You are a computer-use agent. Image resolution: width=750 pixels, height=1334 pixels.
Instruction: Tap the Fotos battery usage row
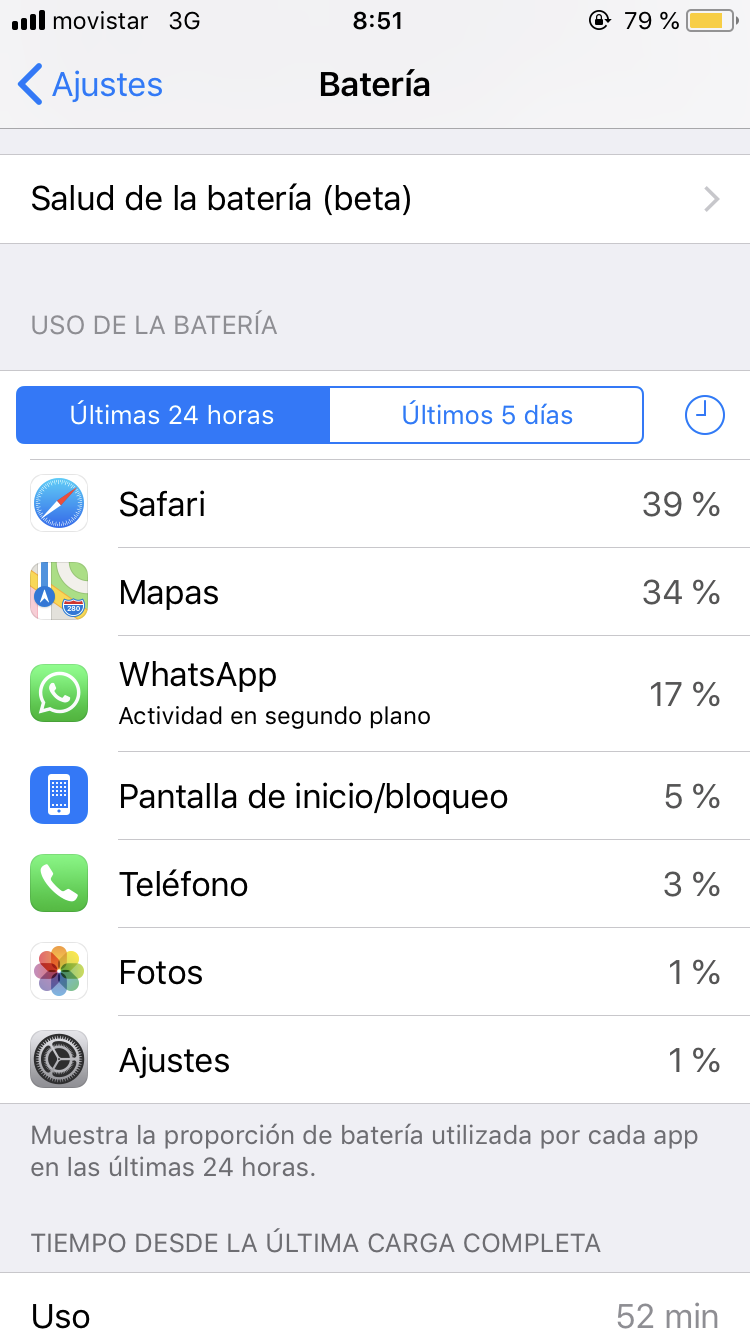coord(375,972)
